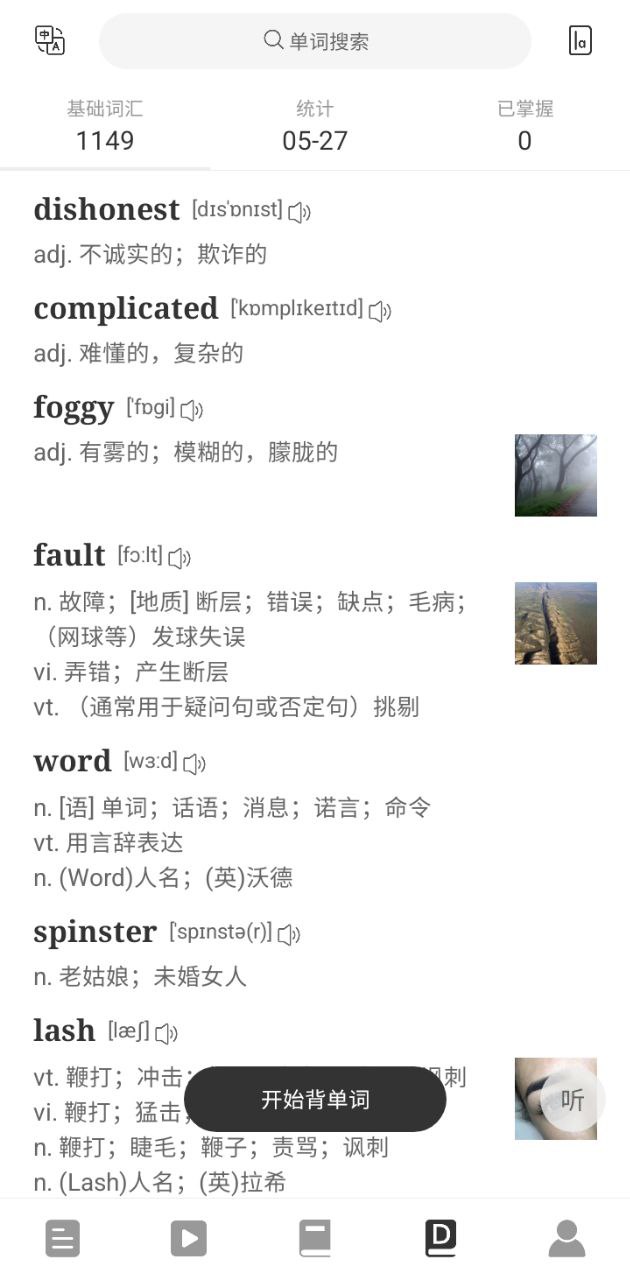Screen dimensions: 630x1280
Task: Open the translate icon at top left
Action: [x=50, y=40]
